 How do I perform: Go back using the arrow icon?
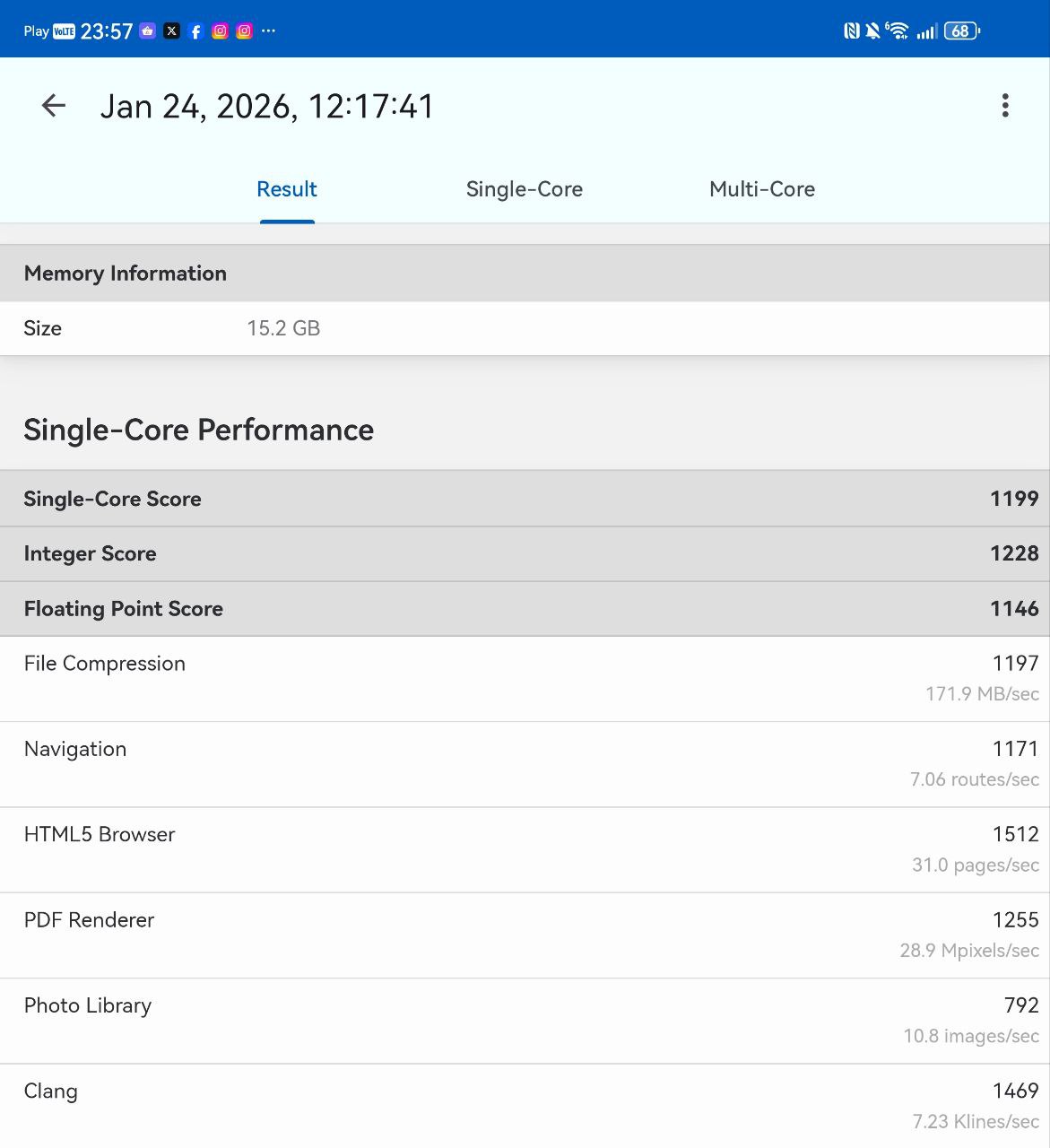(x=54, y=106)
